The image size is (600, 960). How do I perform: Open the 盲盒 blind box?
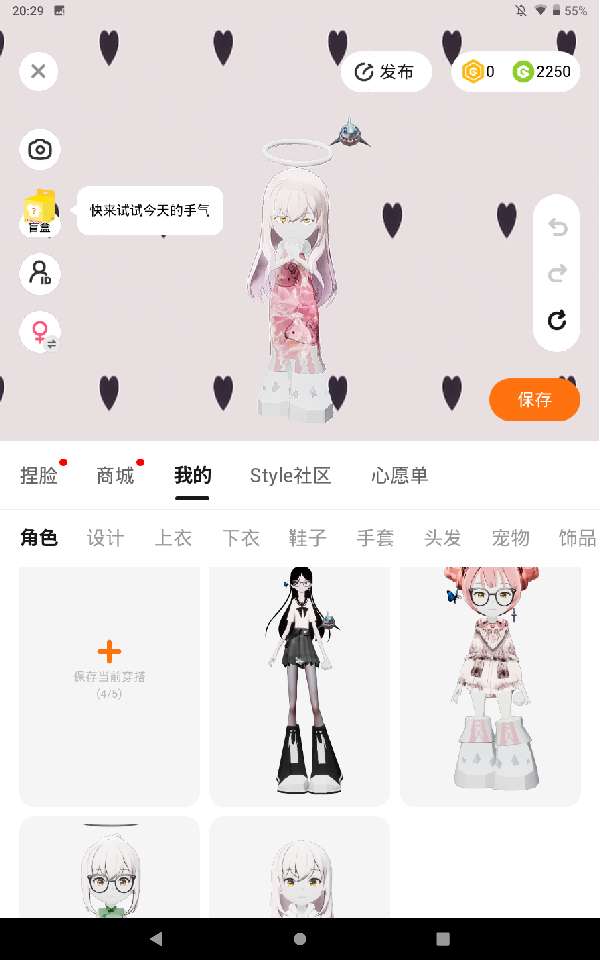coord(40,211)
